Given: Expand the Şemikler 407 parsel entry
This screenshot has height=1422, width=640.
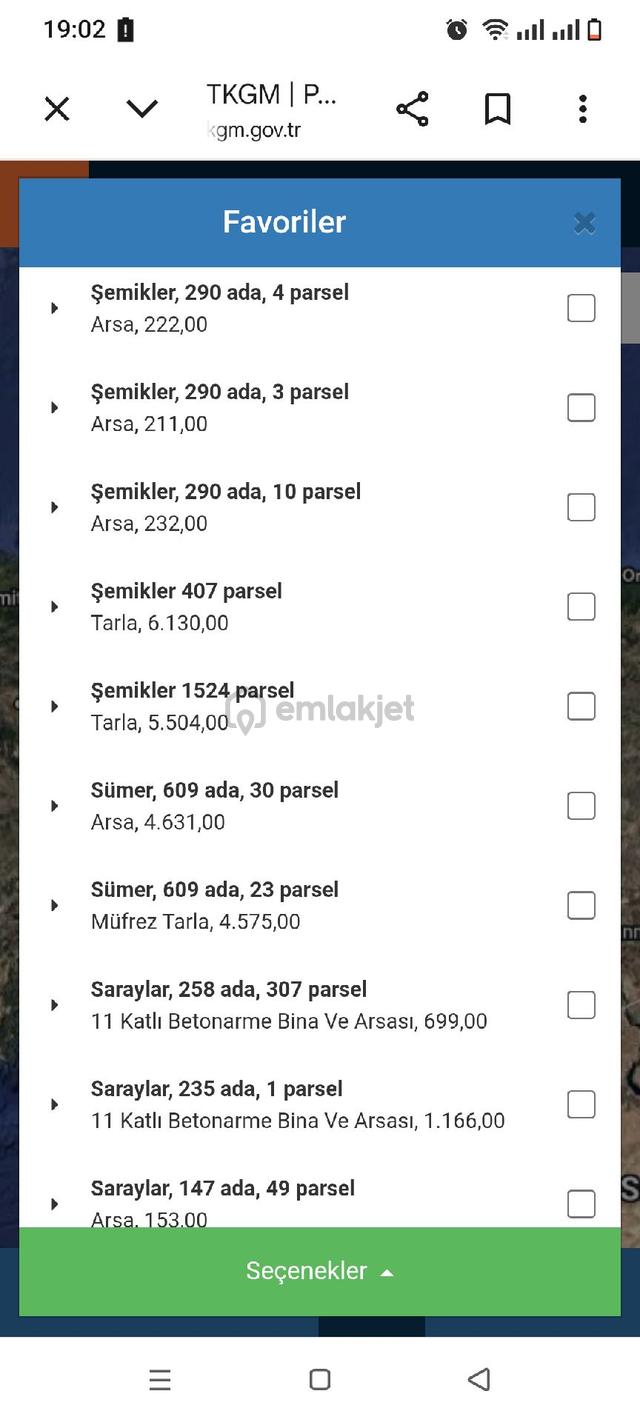Looking at the screenshot, I should click(x=55, y=607).
